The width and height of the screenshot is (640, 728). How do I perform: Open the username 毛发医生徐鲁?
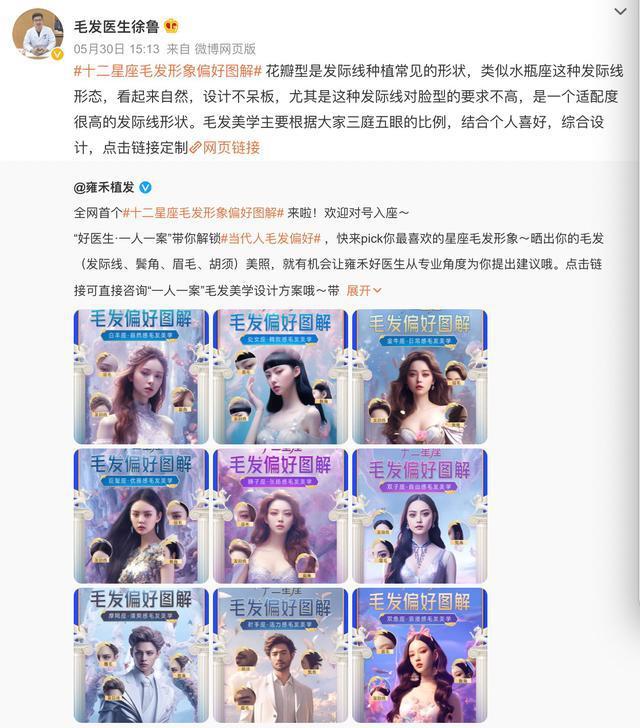tap(118, 24)
